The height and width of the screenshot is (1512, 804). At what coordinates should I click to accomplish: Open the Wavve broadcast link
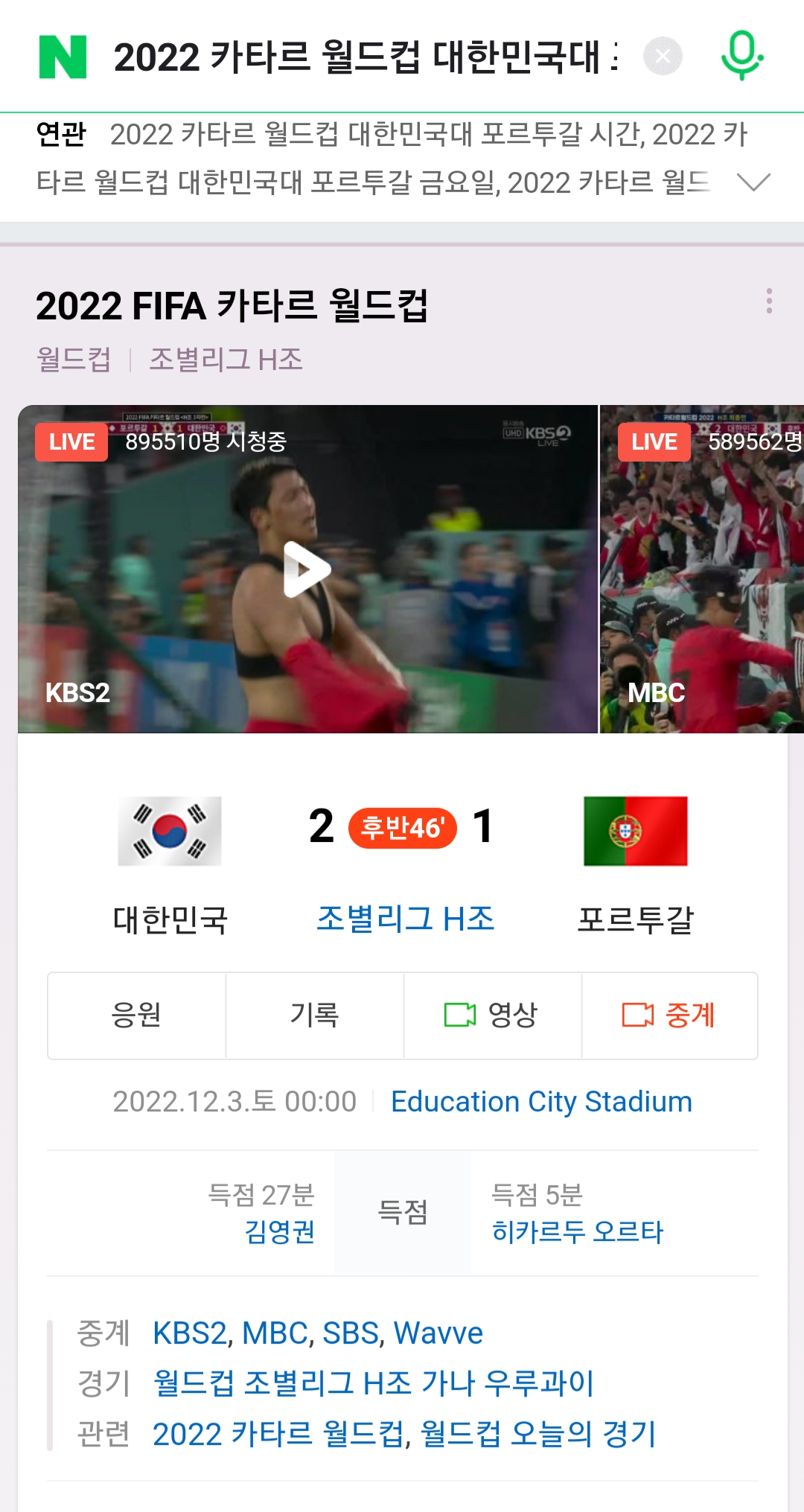pos(438,1333)
